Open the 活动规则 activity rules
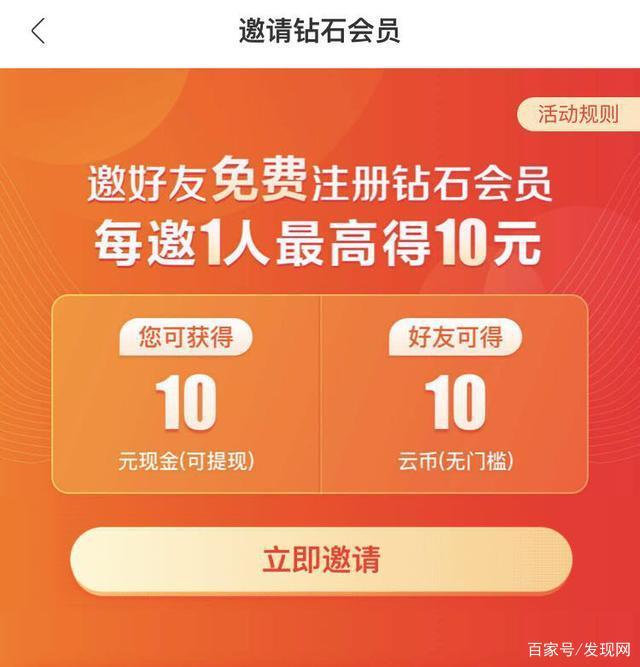Image resolution: width=640 pixels, height=667 pixels. coord(578,113)
